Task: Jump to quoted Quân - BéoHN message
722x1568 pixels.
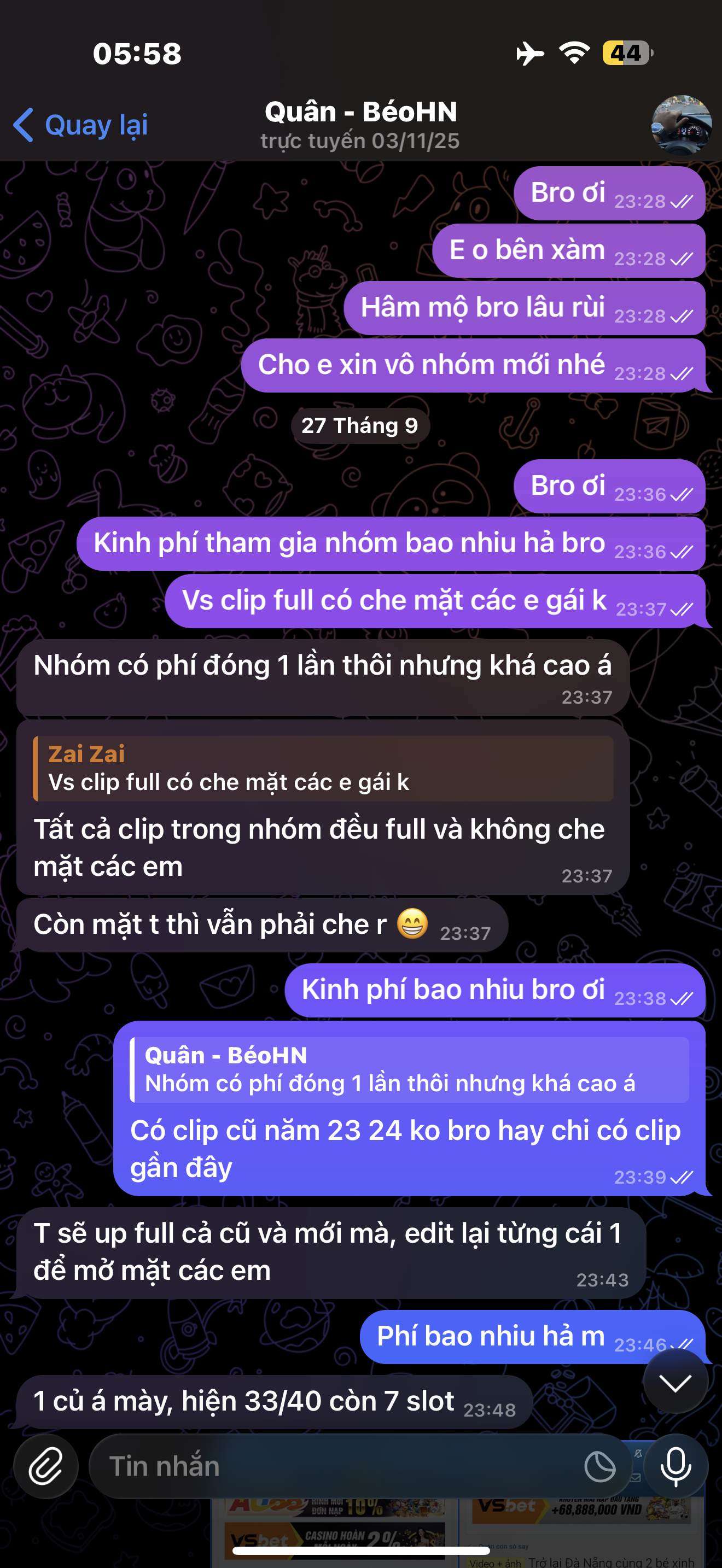Action: 409,1069
